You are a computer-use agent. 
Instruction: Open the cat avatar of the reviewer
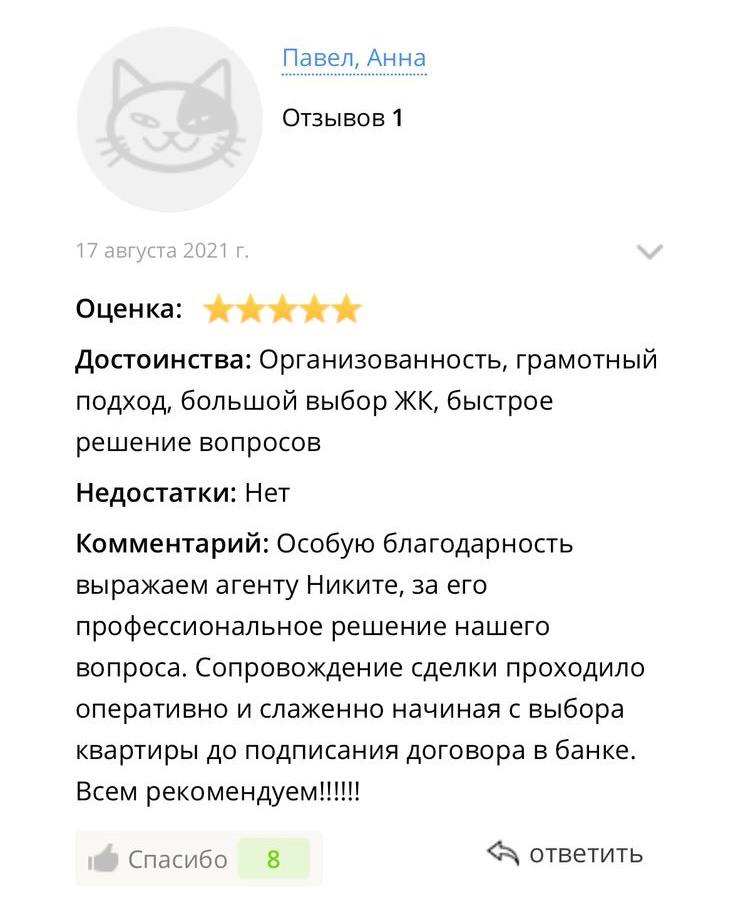pyautogui.click(x=170, y=120)
